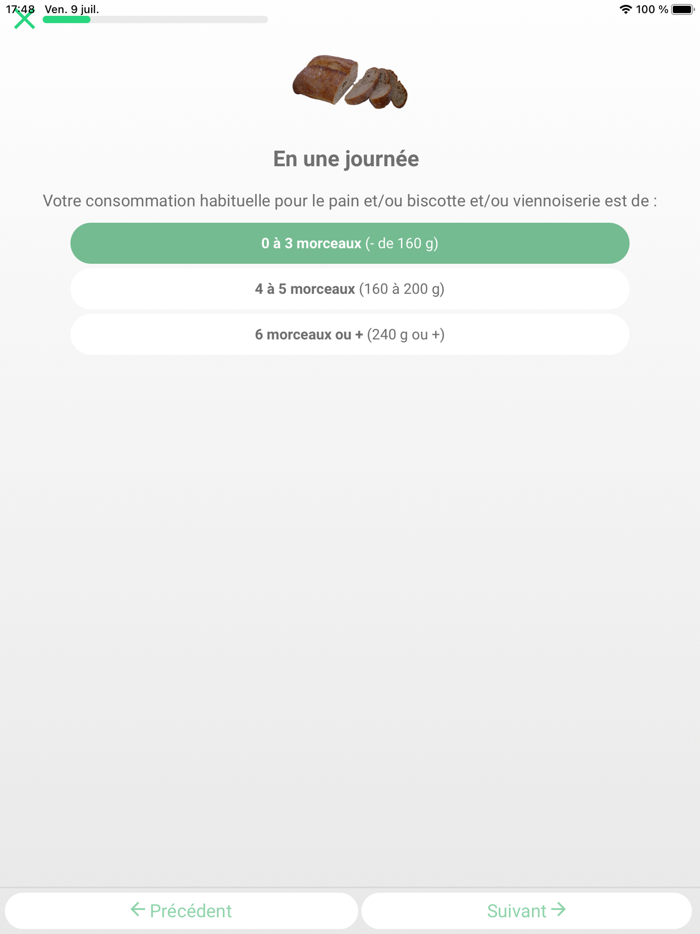This screenshot has height=934, width=700.
Task: Close the questionnaire with the X icon
Action: [24, 18]
